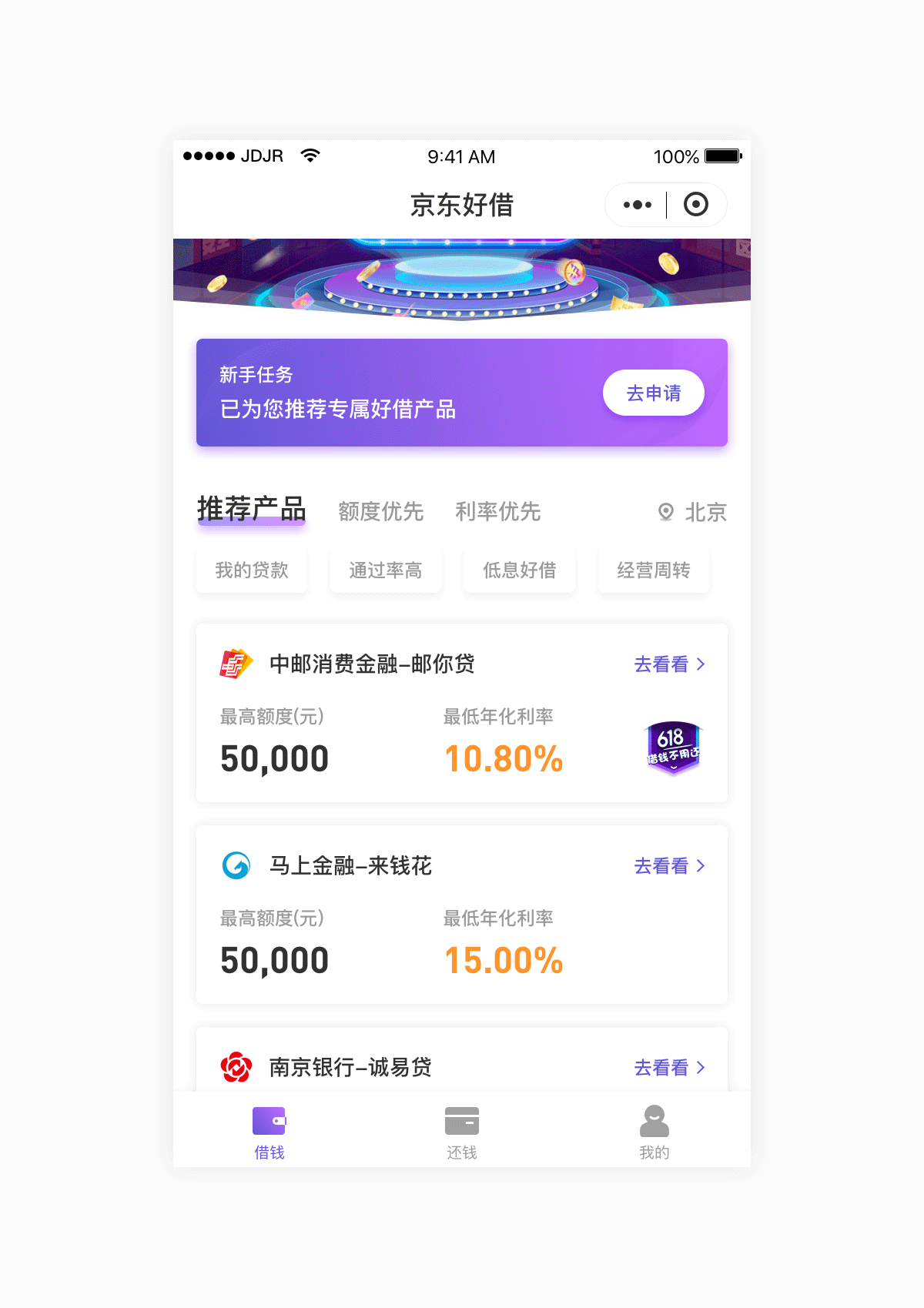Screen dimensions: 924x1308
Task: Select the 低息好借 filter chip
Action: 519,570
